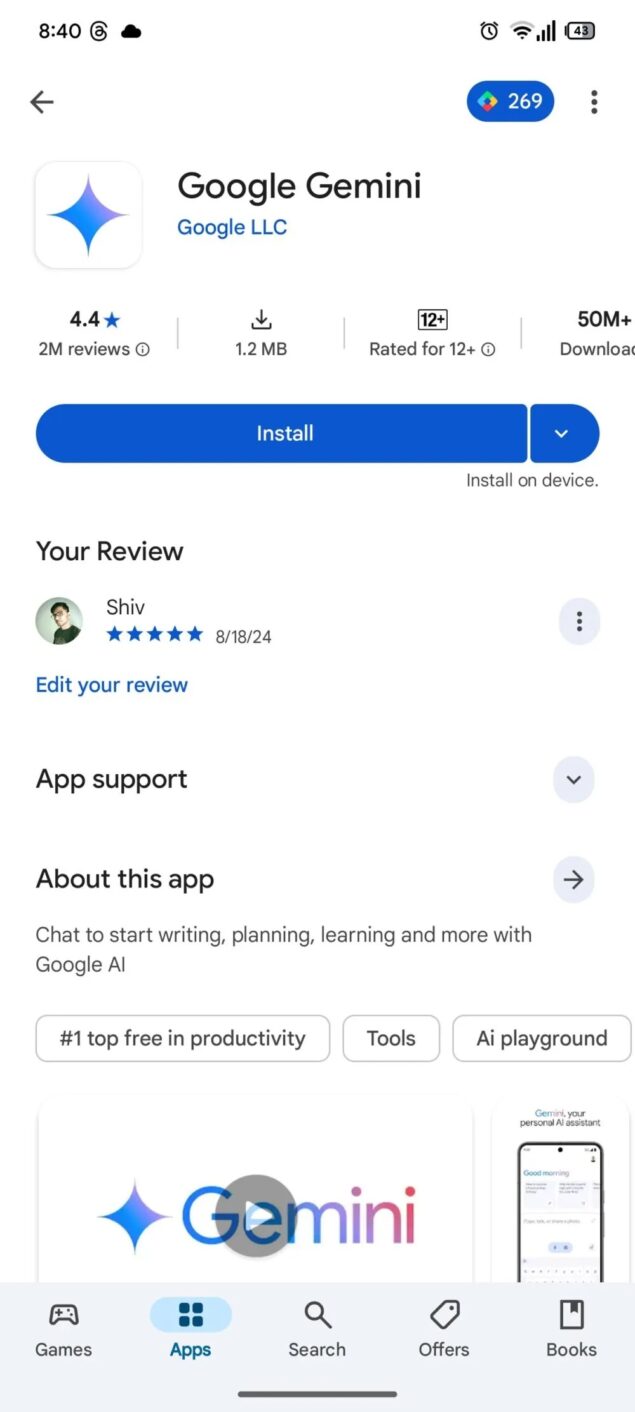
Task: Switch to the Games tab
Action: click(x=64, y=1330)
